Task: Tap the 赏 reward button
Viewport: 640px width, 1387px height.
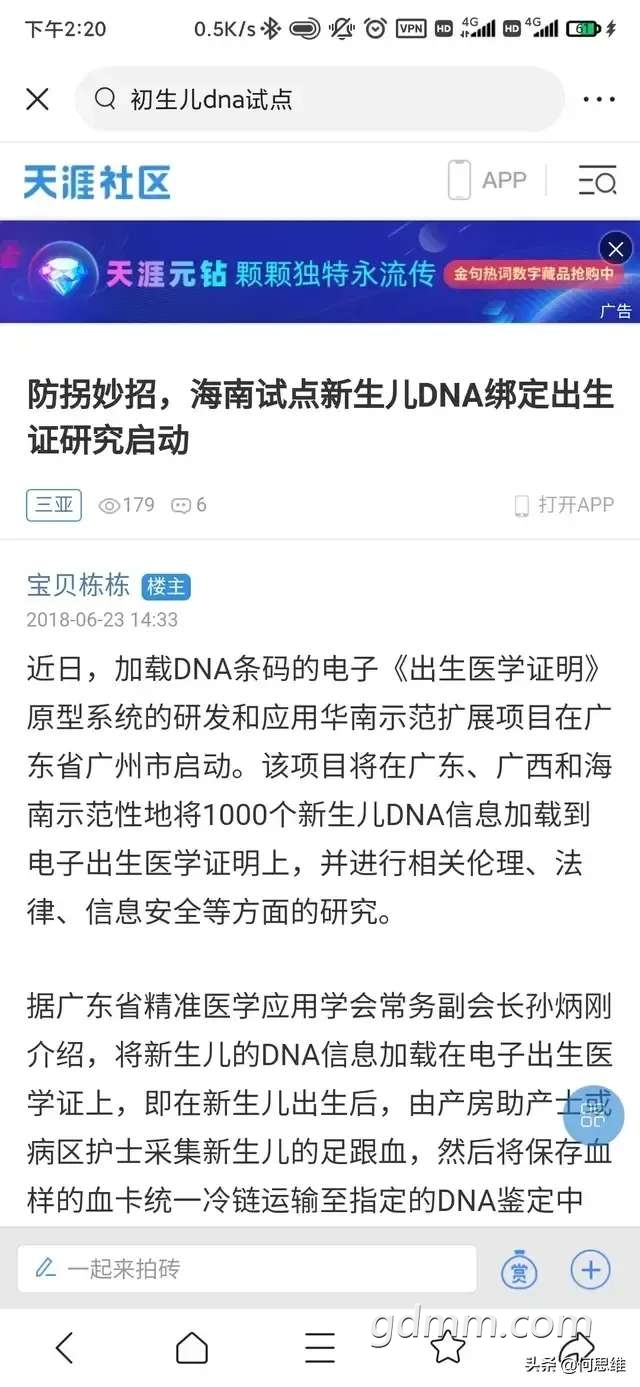Action: tap(518, 1271)
